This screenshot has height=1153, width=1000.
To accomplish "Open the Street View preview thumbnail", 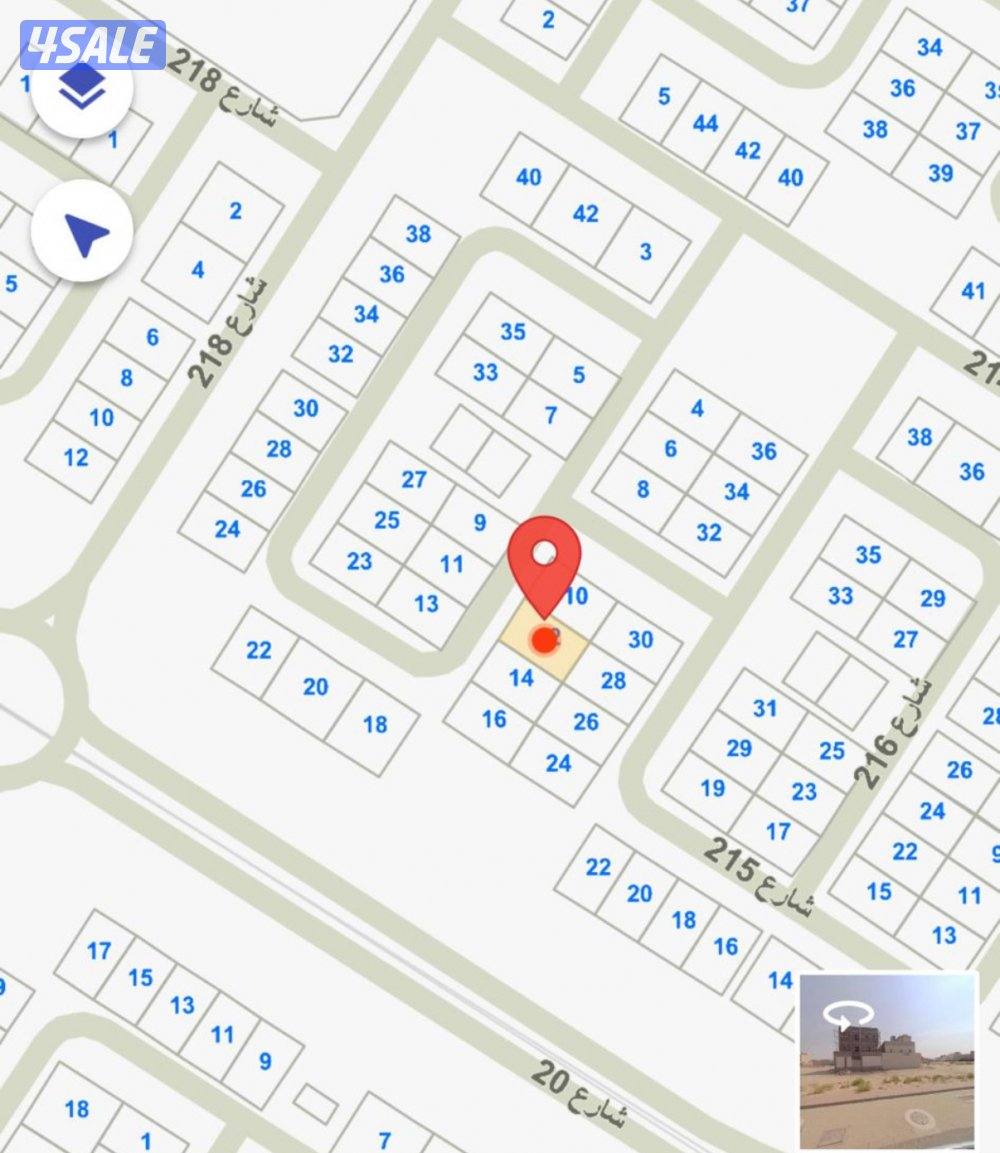I will point(887,1060).
